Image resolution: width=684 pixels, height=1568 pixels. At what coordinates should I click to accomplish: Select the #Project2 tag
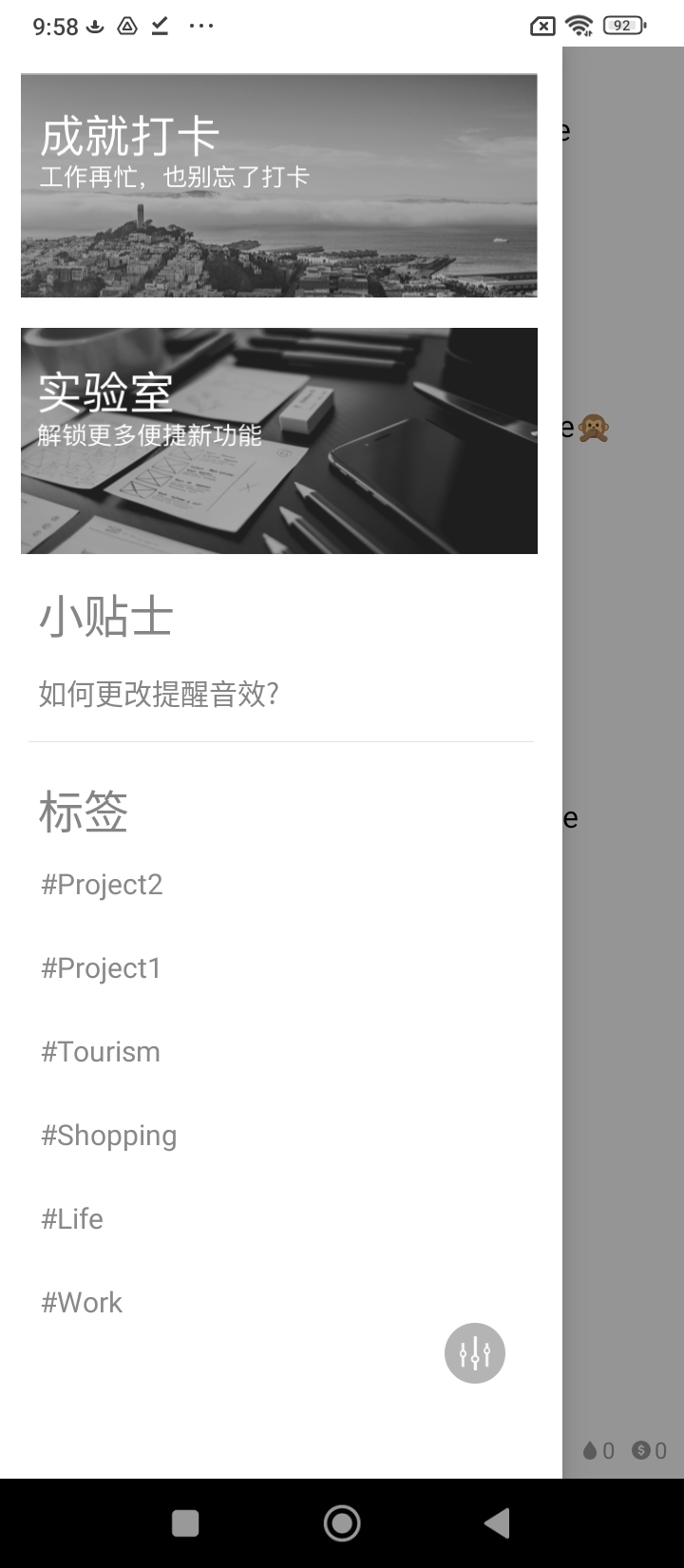(x=102, y=885)
